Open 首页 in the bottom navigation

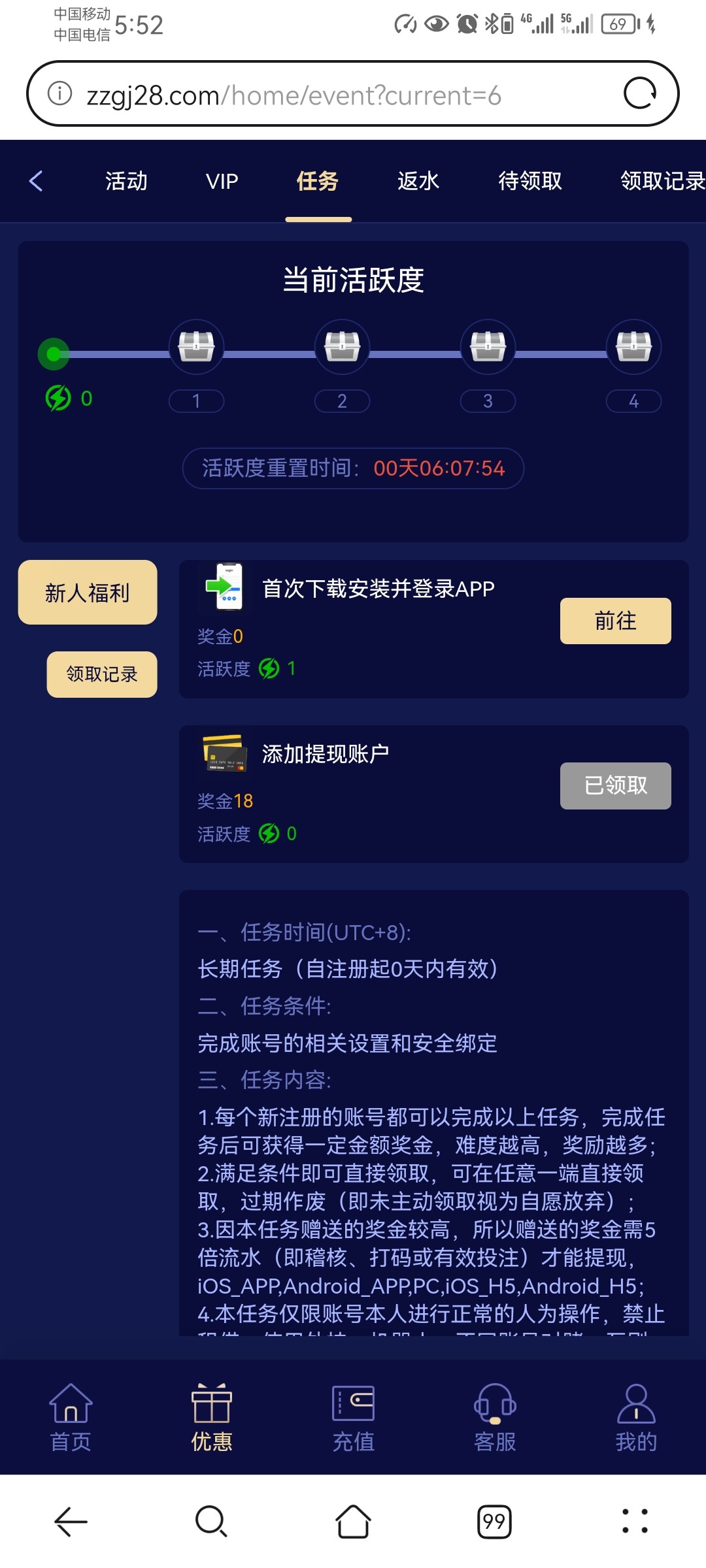[x=71, y=1418]
